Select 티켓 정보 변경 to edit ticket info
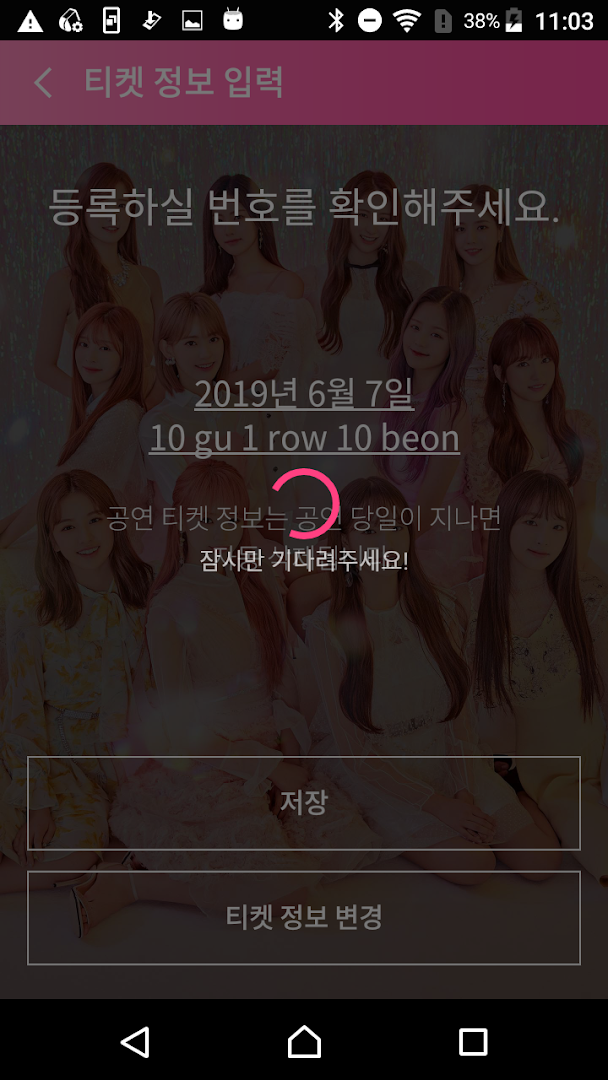Viewport: 608px width, 1080px height. 304,917
